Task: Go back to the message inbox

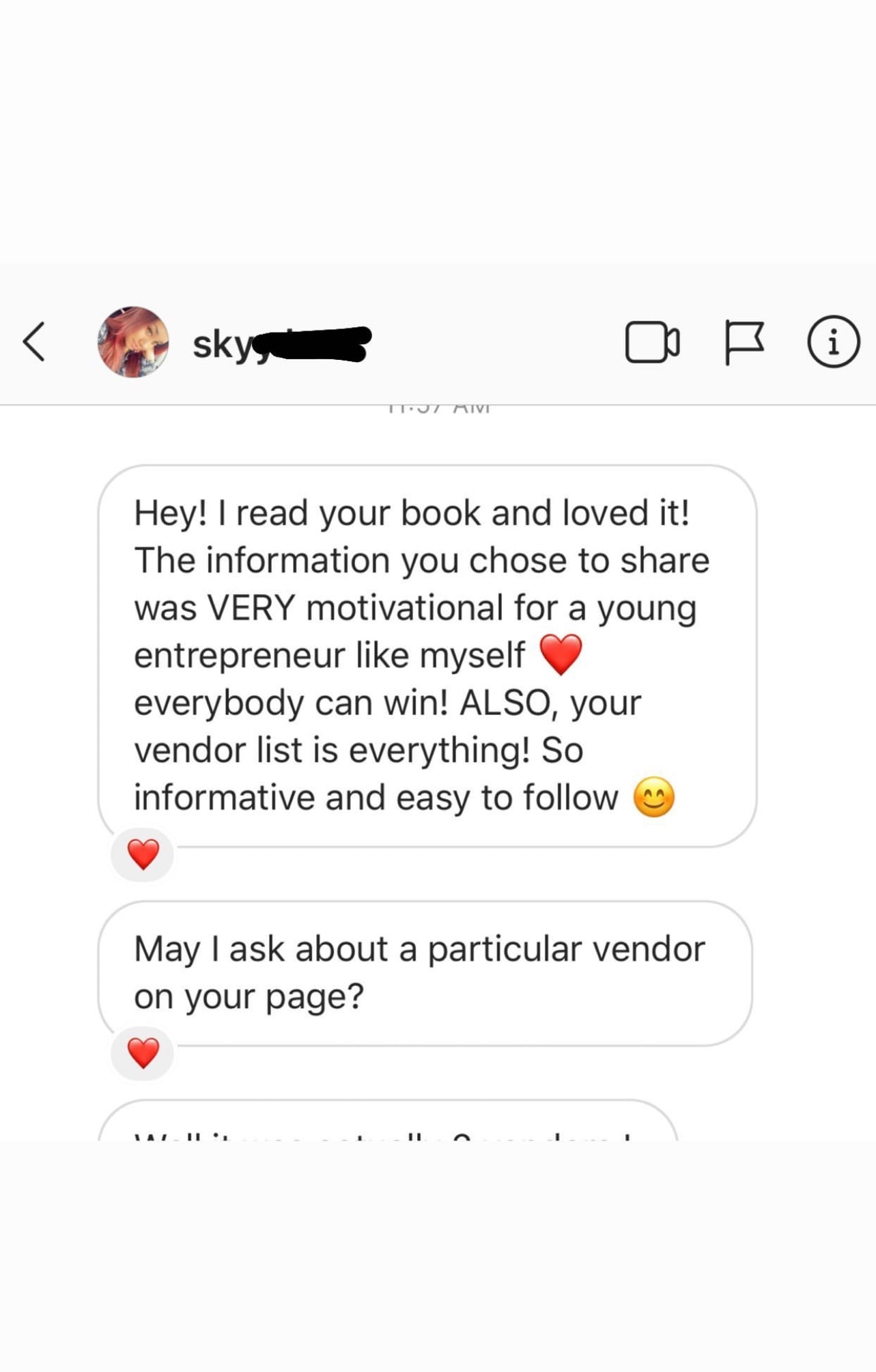Action: point(34,341)
